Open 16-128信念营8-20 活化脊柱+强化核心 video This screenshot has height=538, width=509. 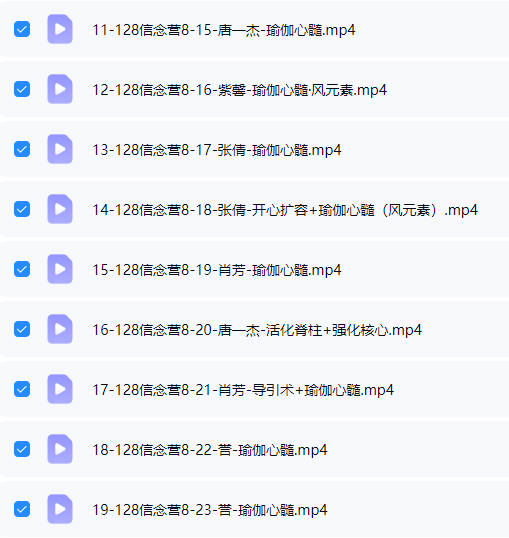(257, 330)
